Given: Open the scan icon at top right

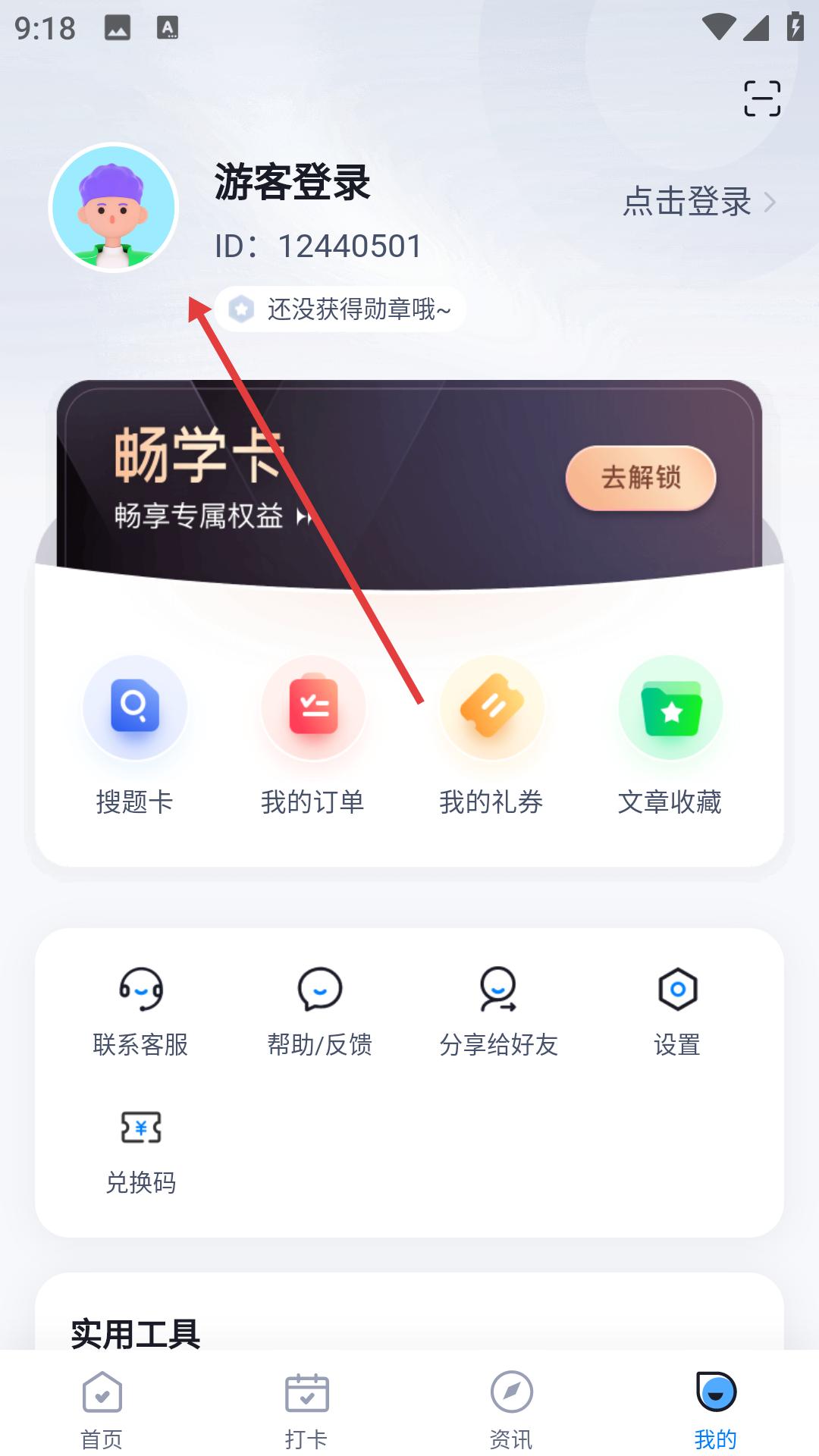Looking at the screenshot, I should 761,99.
